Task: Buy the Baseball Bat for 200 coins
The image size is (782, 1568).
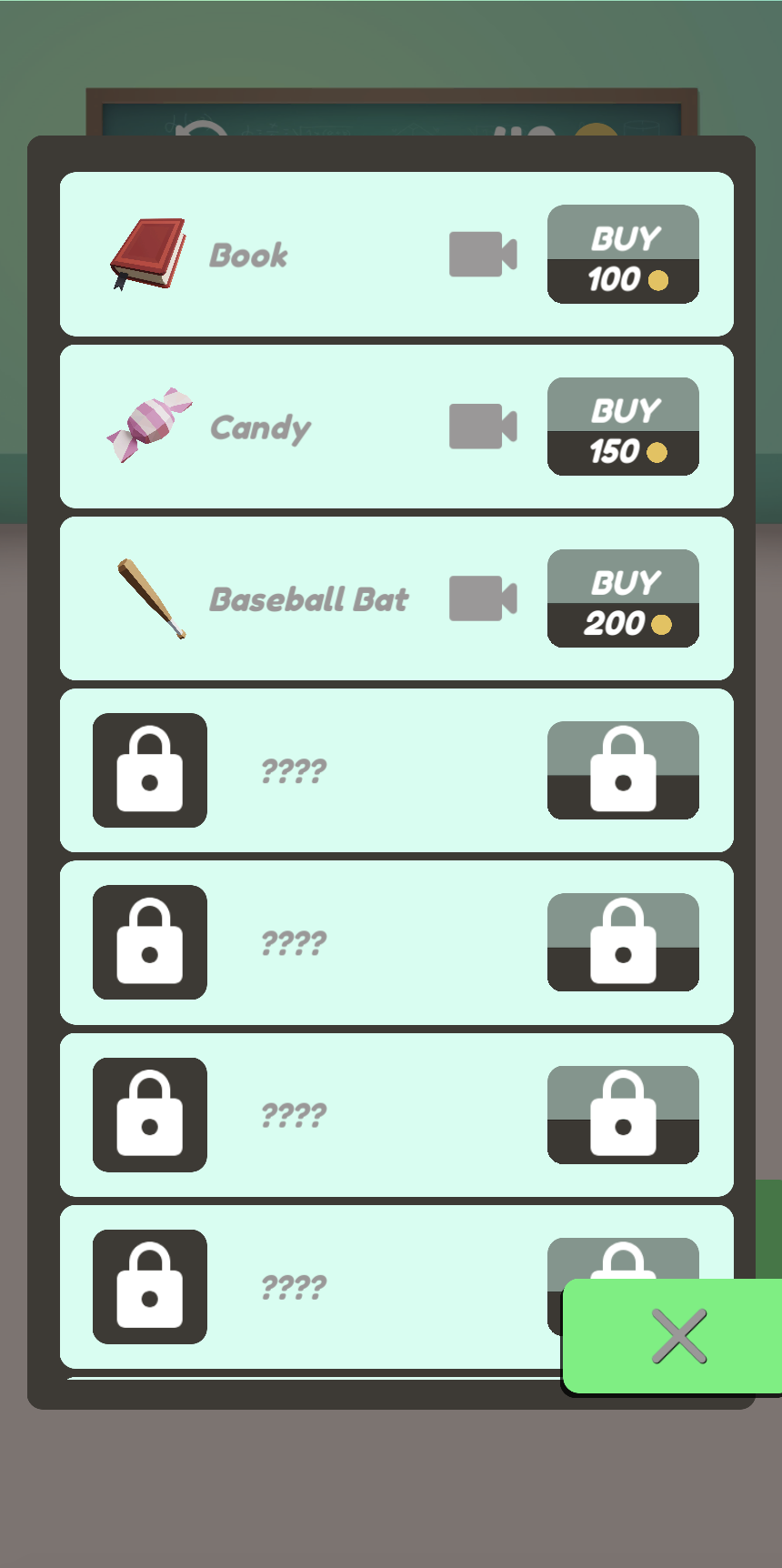Action: tap(623, 598)
